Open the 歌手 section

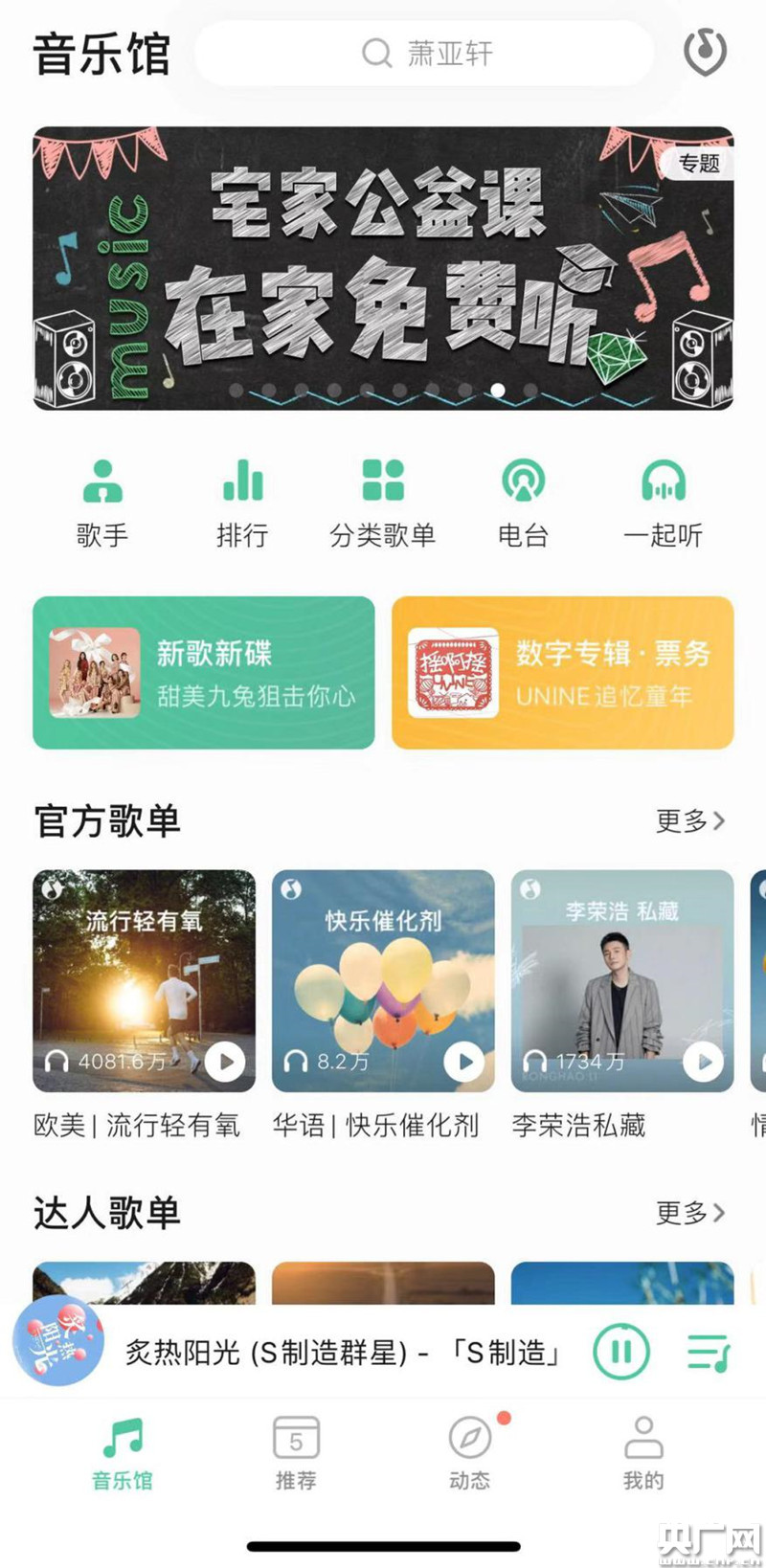[102, 502]
